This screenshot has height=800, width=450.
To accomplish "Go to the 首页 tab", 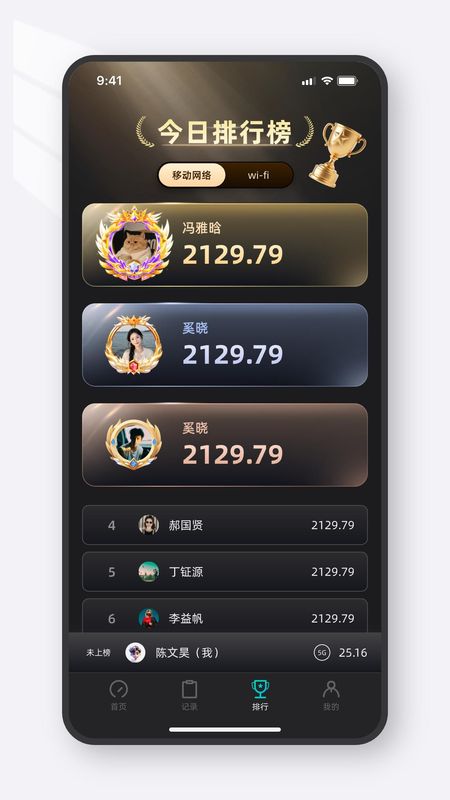I will [118, 695].
